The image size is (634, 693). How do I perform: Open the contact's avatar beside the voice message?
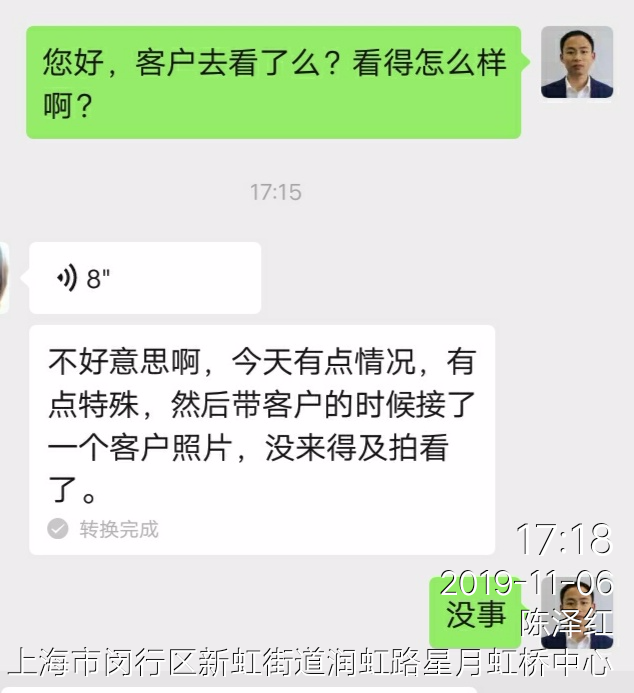4,277
